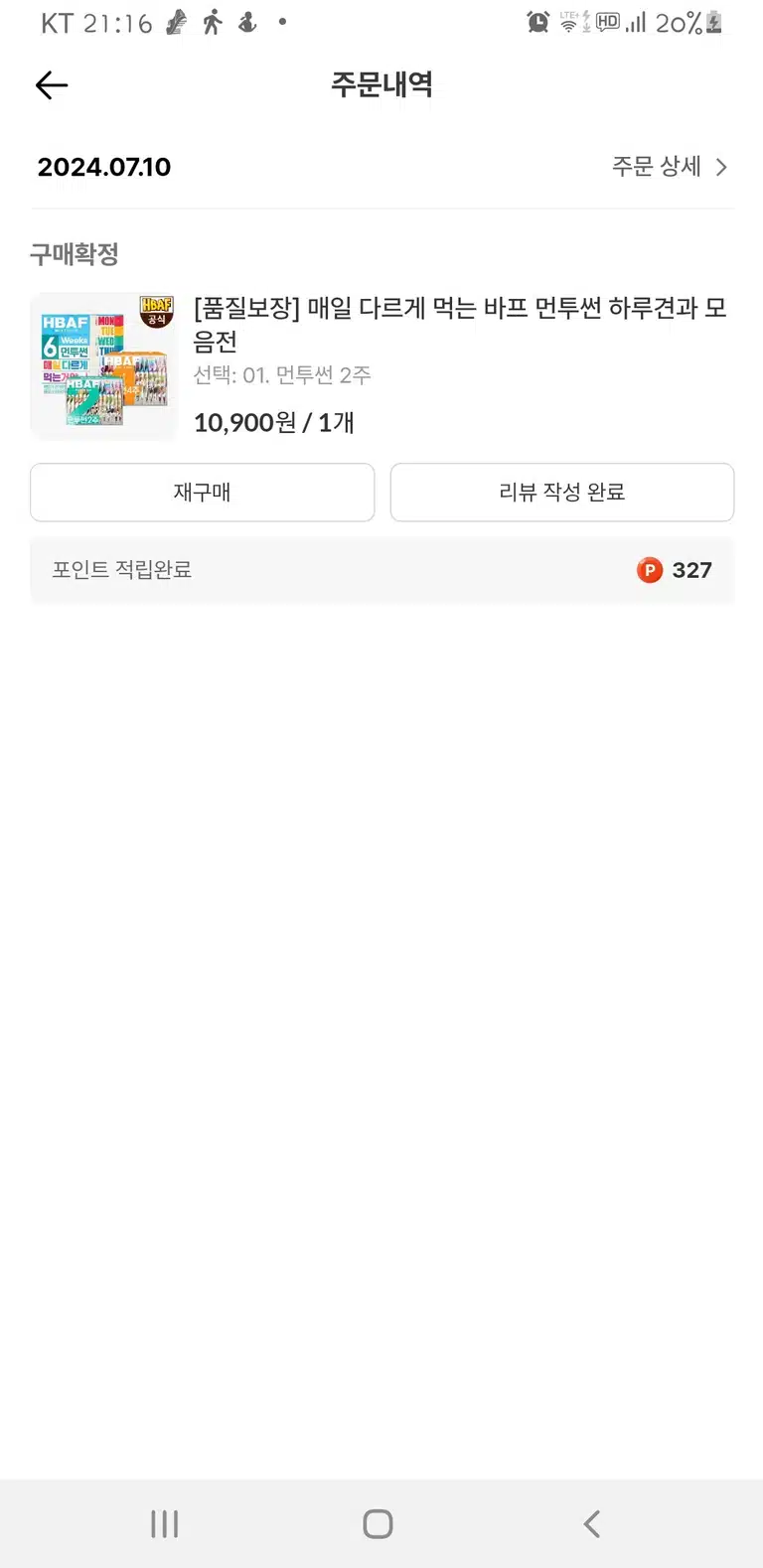Go back using the top-left arrow
This screenshot has width=763, height=1568.
(x=52, y=85)
